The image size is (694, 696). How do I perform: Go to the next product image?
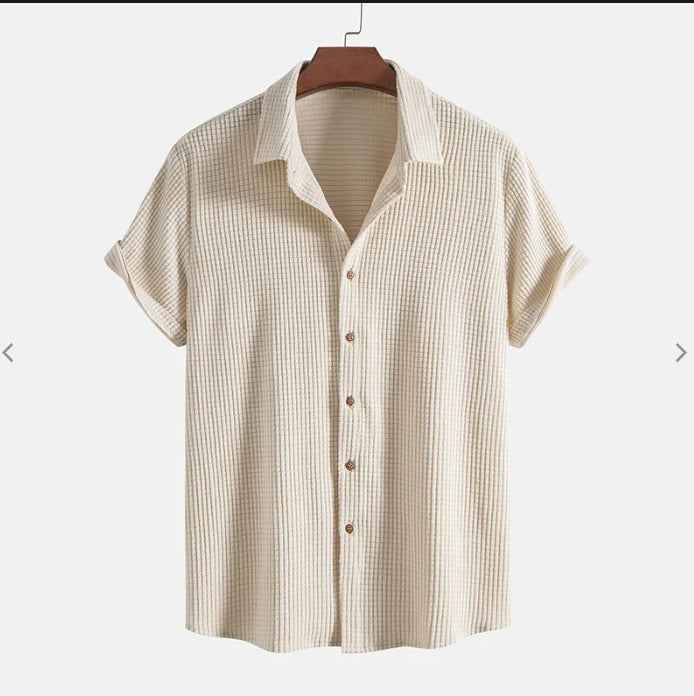pos(681,352)
